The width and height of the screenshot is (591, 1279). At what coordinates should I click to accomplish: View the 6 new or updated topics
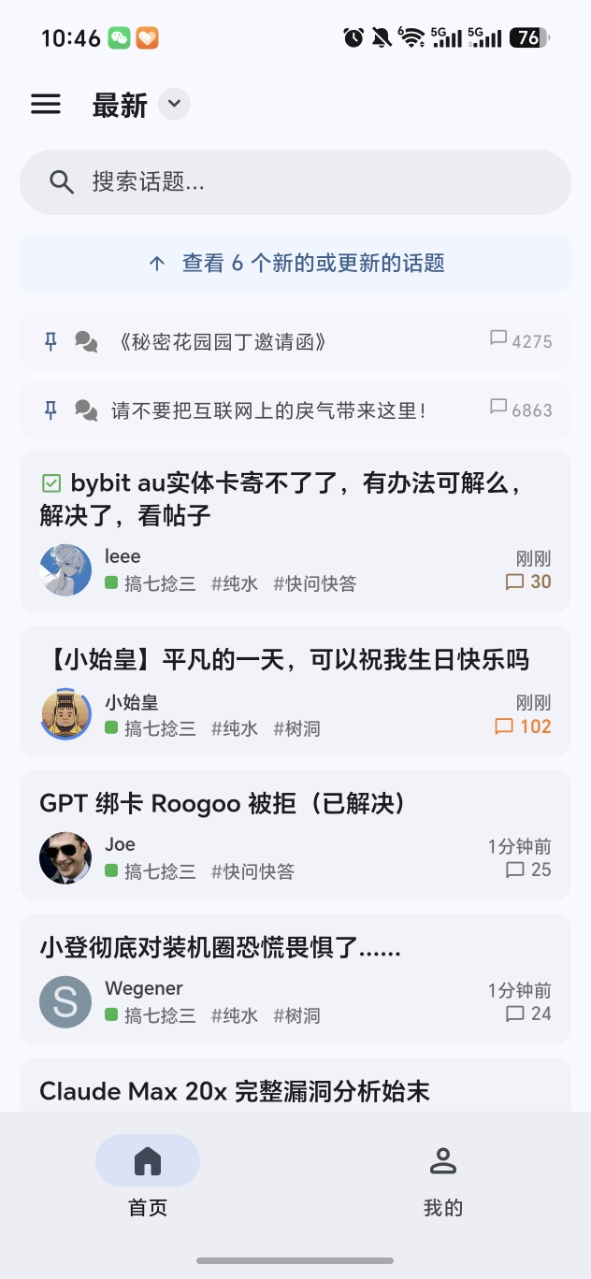pyautogui.click(x=295, y=263)
